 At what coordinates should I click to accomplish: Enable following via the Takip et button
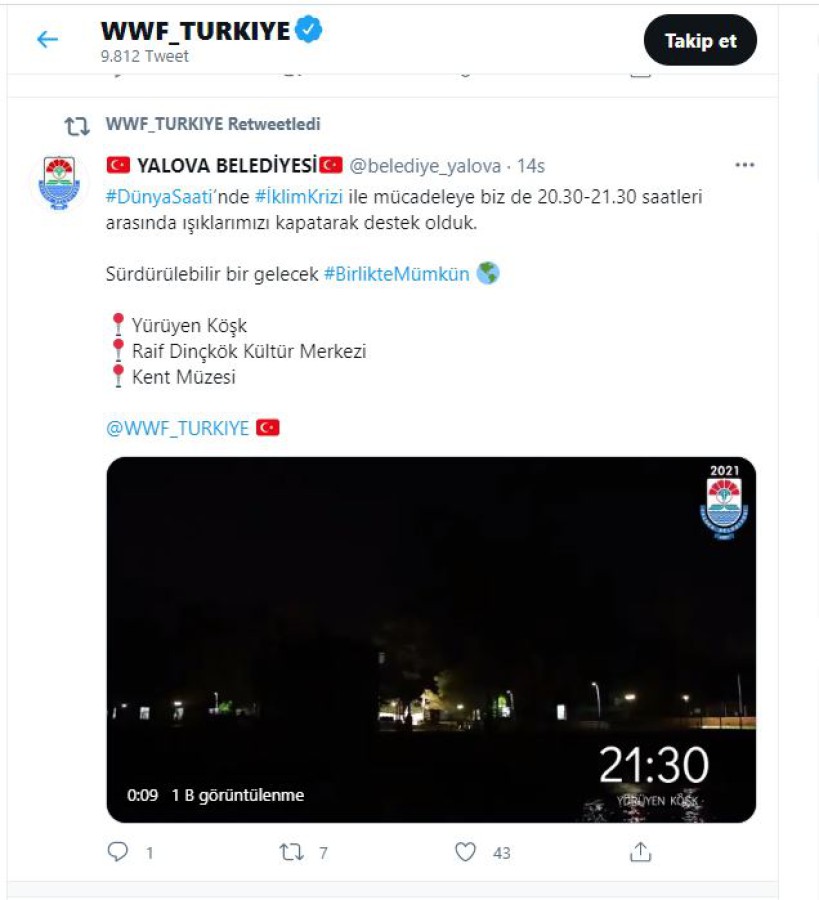701,40
